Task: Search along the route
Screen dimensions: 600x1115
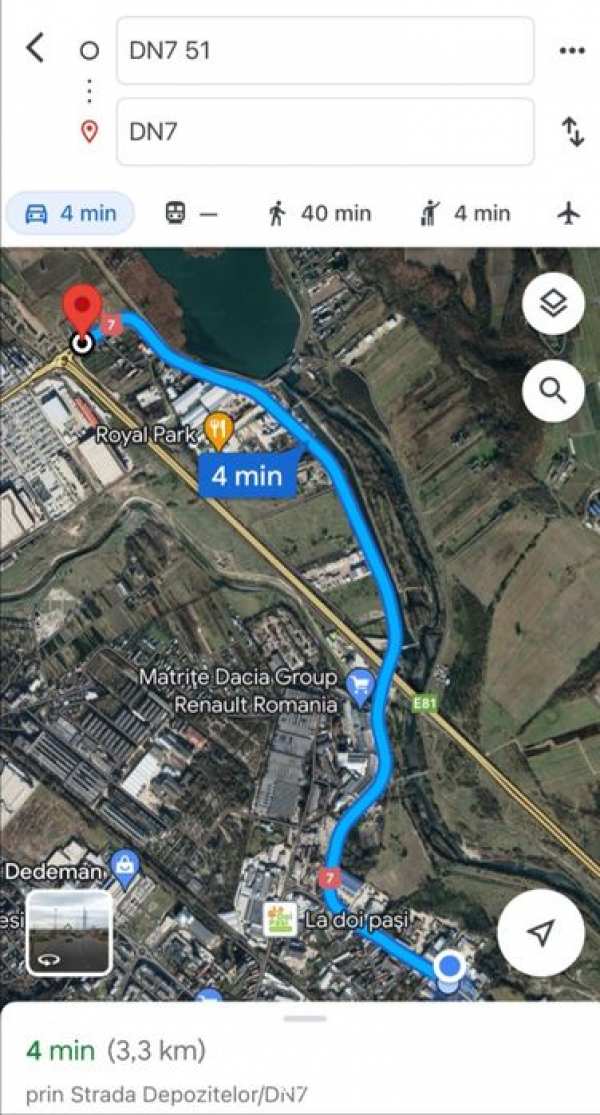Action: pos(553,390)
